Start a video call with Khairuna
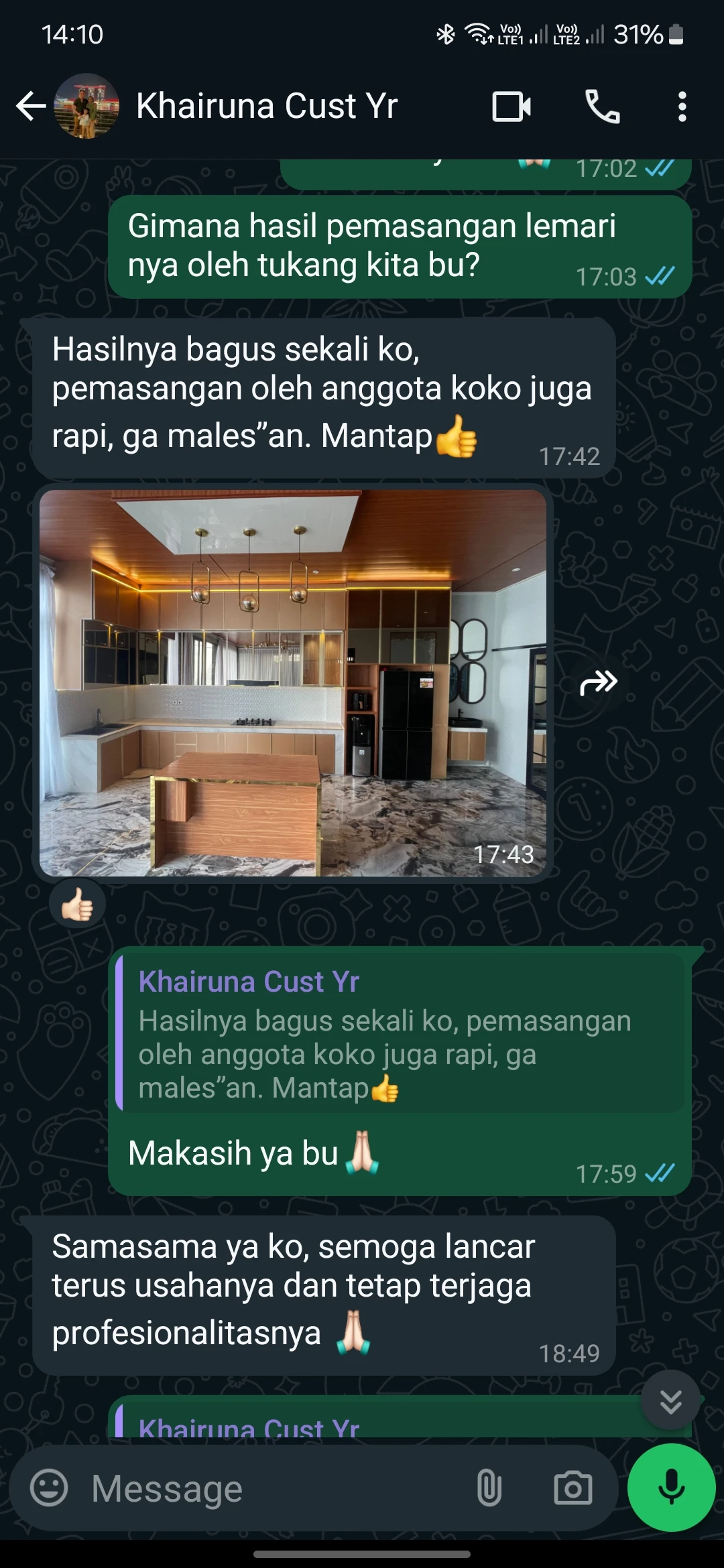 click(x=511, y=107)
